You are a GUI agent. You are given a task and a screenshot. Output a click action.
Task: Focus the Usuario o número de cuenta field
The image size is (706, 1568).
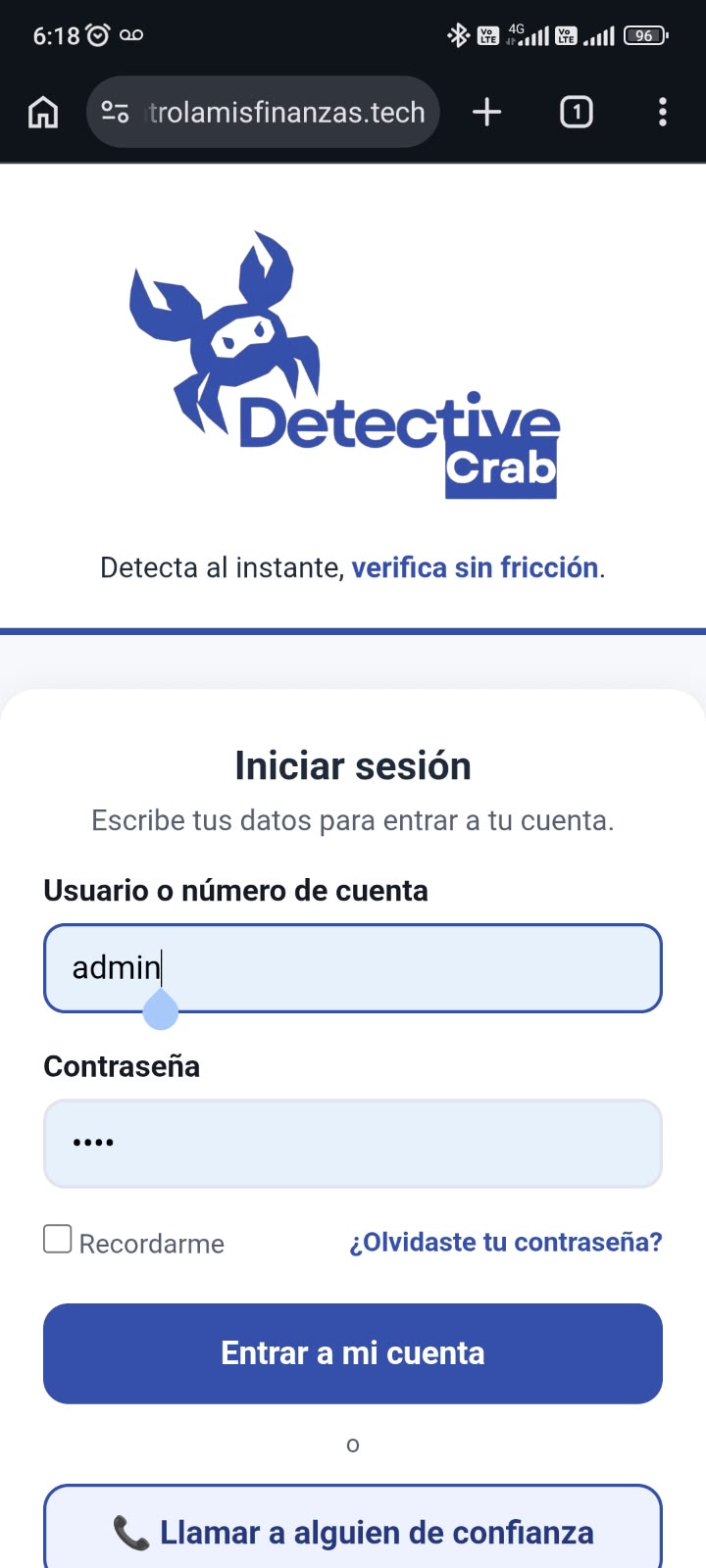[353, 968]
